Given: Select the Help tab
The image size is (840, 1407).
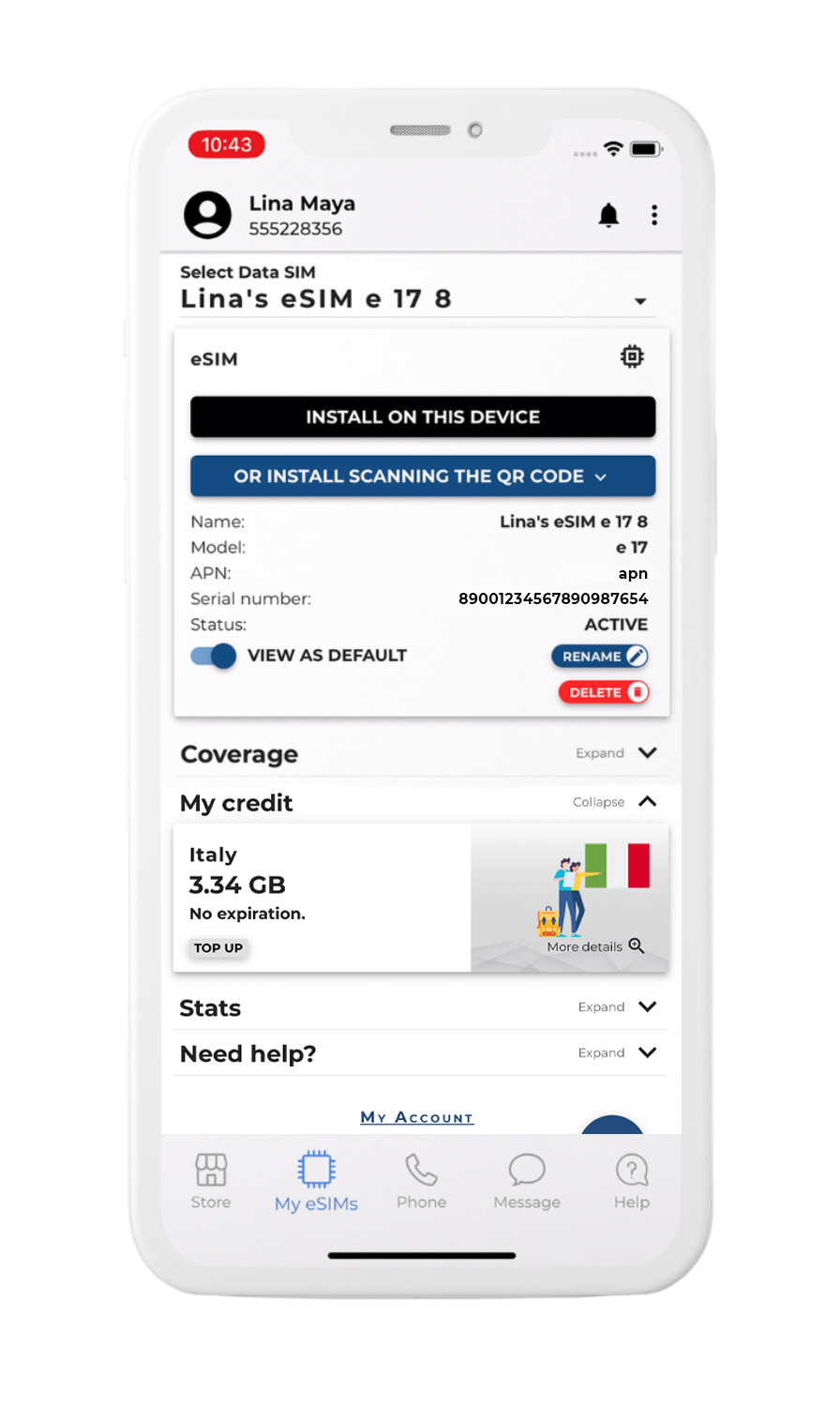Looking at the screenshot, I should tap(632, 1182).
